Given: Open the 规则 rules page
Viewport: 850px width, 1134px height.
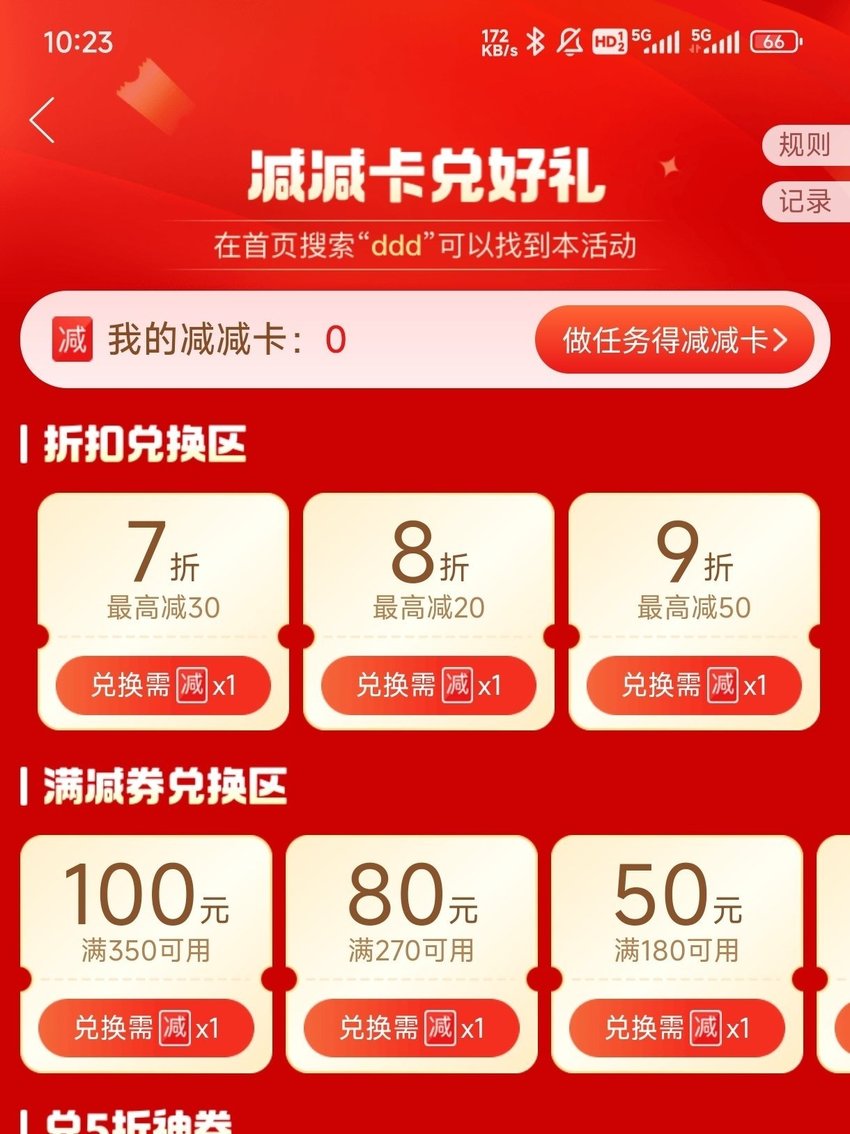Looking at the screenshot, I should pos(805,146).
